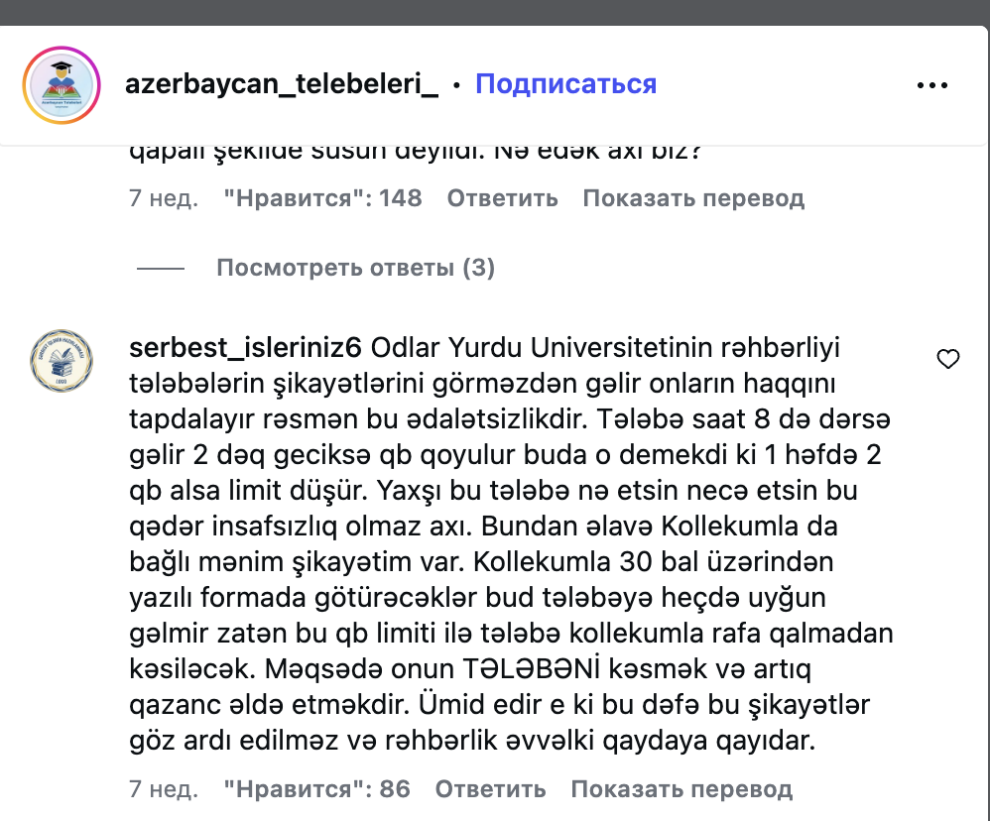This screenshot has width=990, height=821.
Task: Expand Посмотреть ответы (3) replies
Action: point(355,268)
